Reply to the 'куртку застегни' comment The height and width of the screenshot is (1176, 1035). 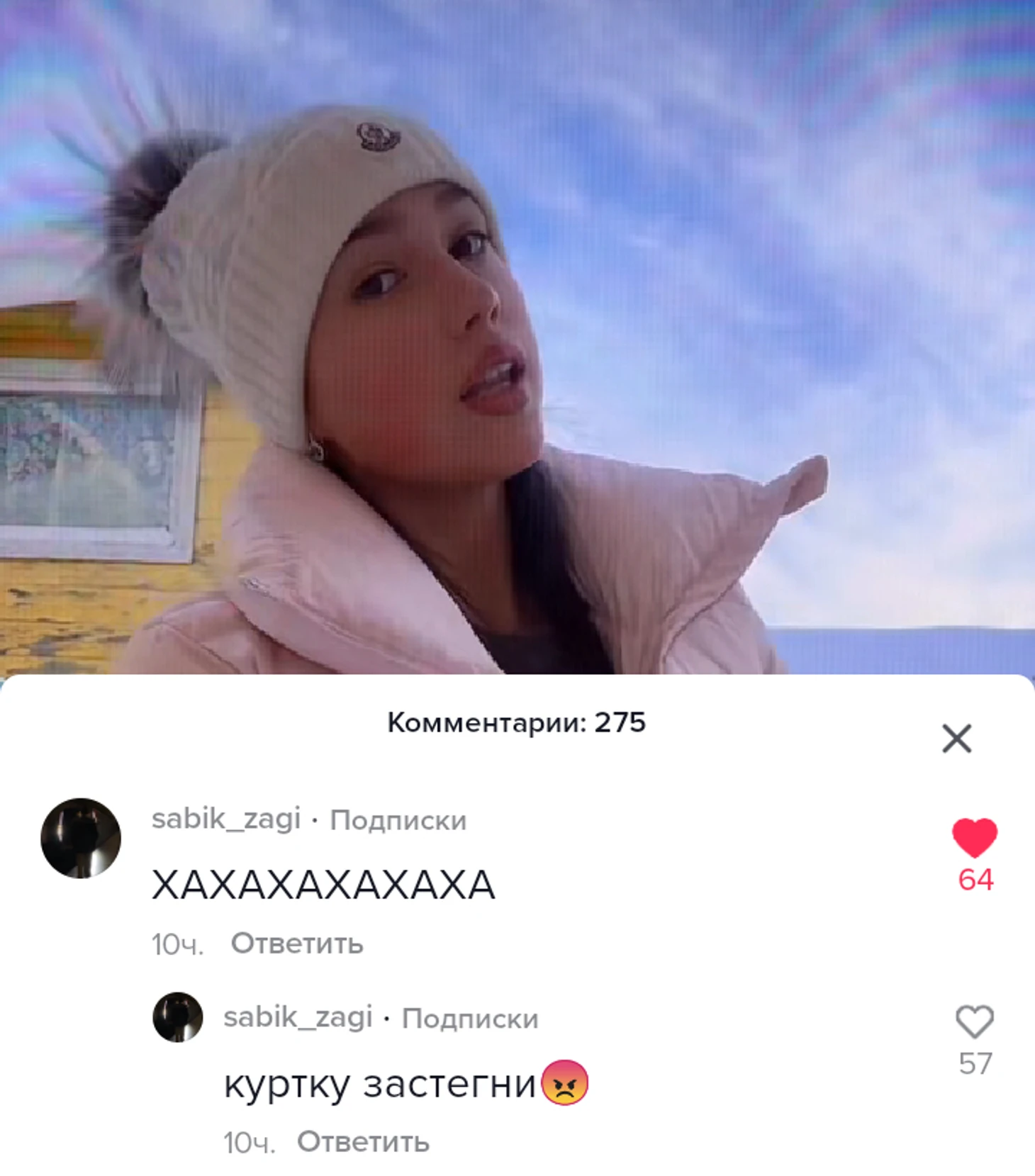(x=362, y=1142)
